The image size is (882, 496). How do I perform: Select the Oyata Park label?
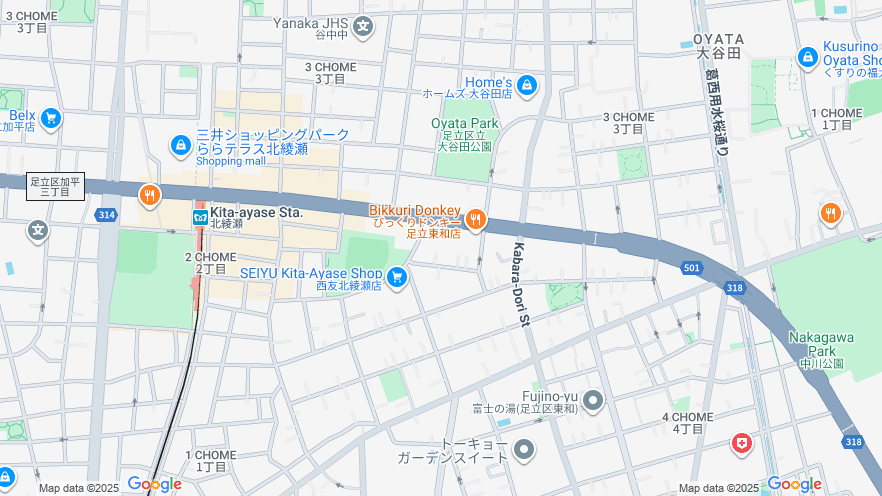coord(464,124)
